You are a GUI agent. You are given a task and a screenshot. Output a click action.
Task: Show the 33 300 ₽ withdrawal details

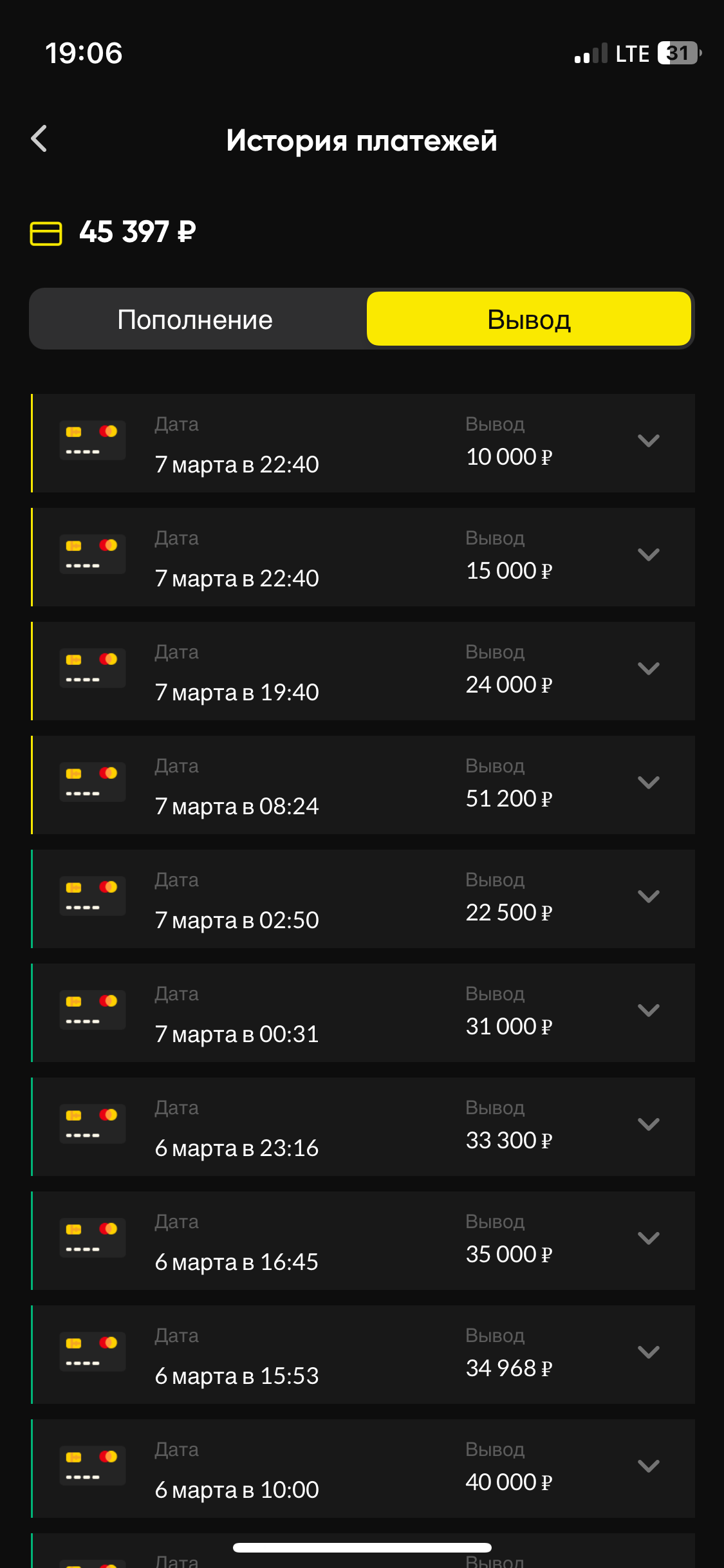[648, 1125]
